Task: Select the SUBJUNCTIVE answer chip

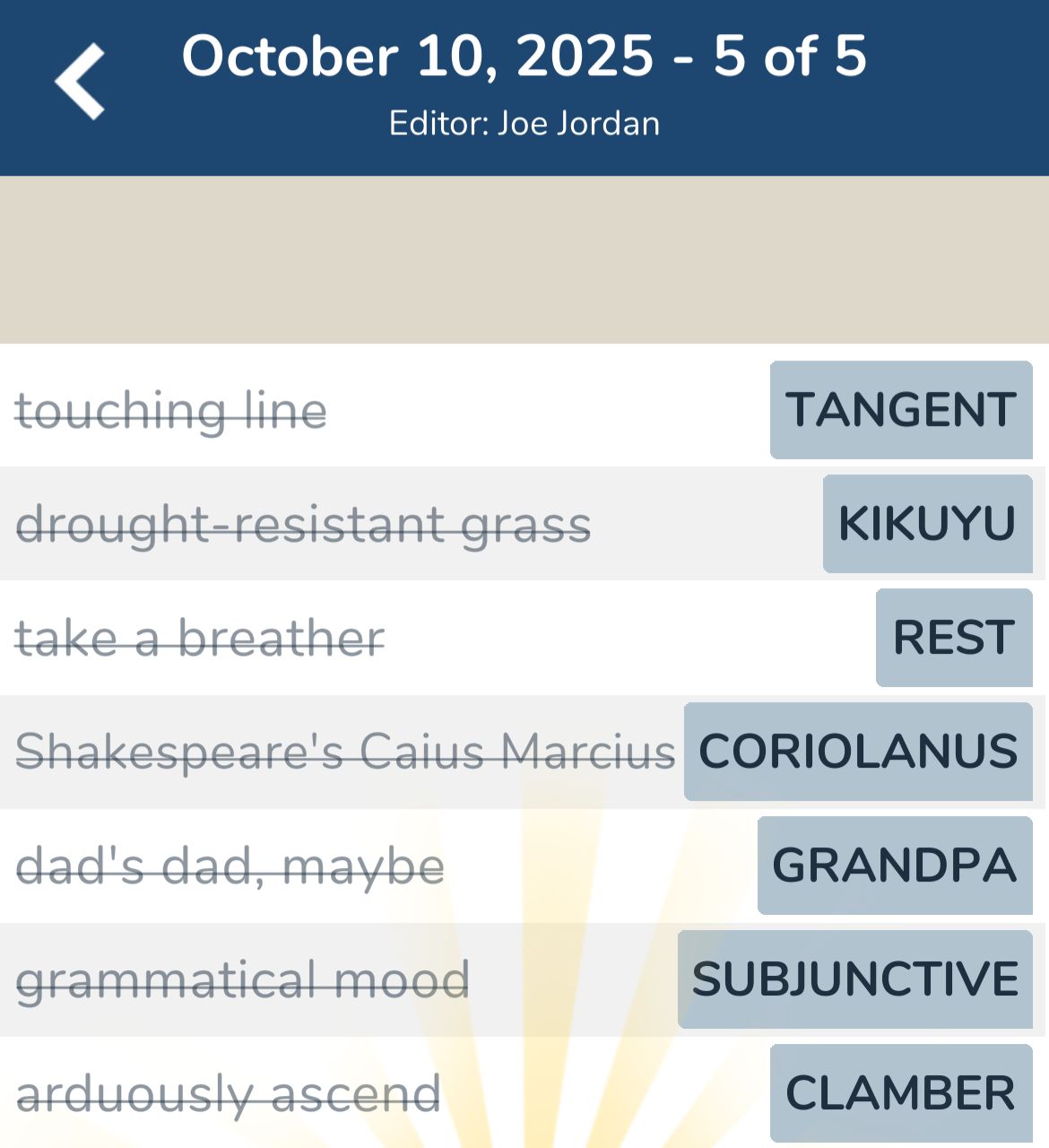Action: [x=854, y=979]
